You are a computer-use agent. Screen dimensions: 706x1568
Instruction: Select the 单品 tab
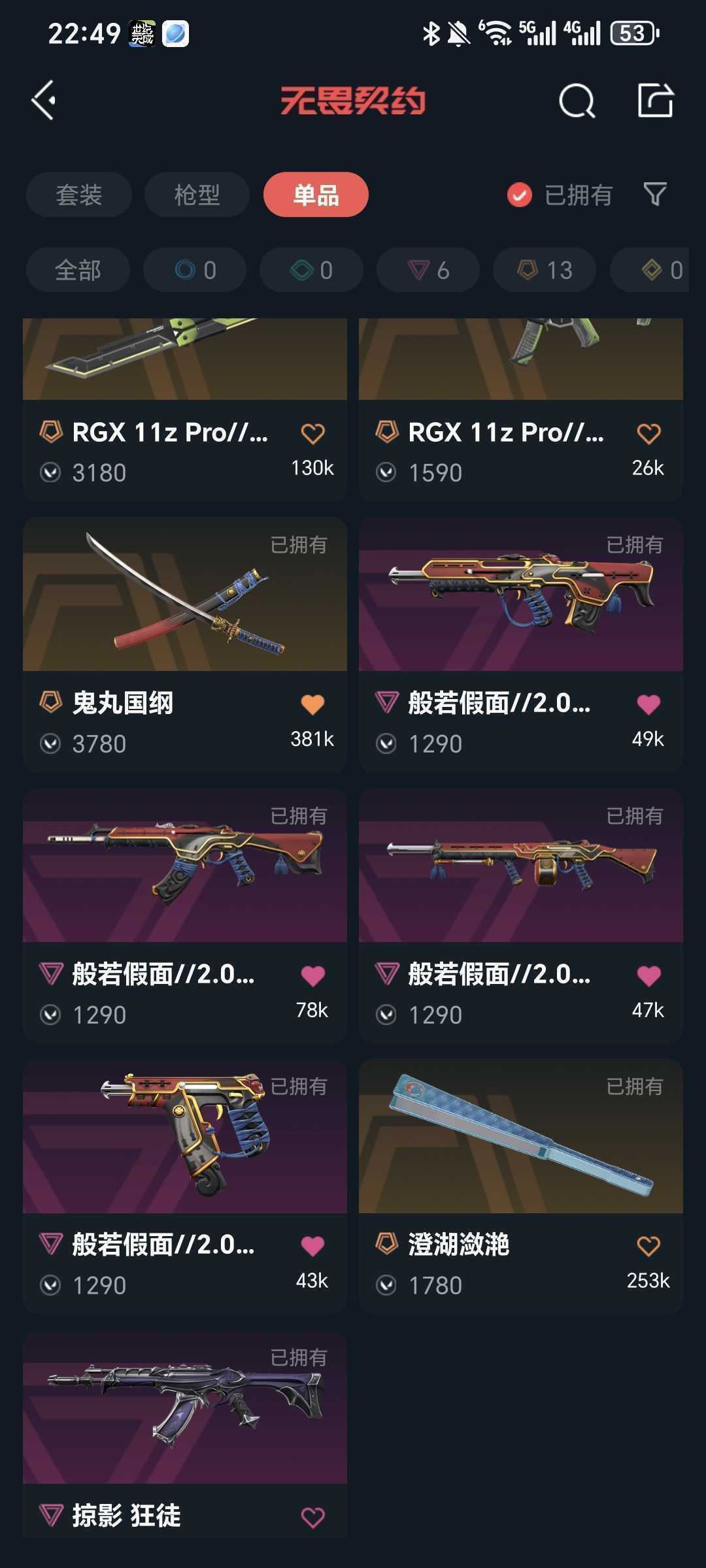tap(316, 195)
